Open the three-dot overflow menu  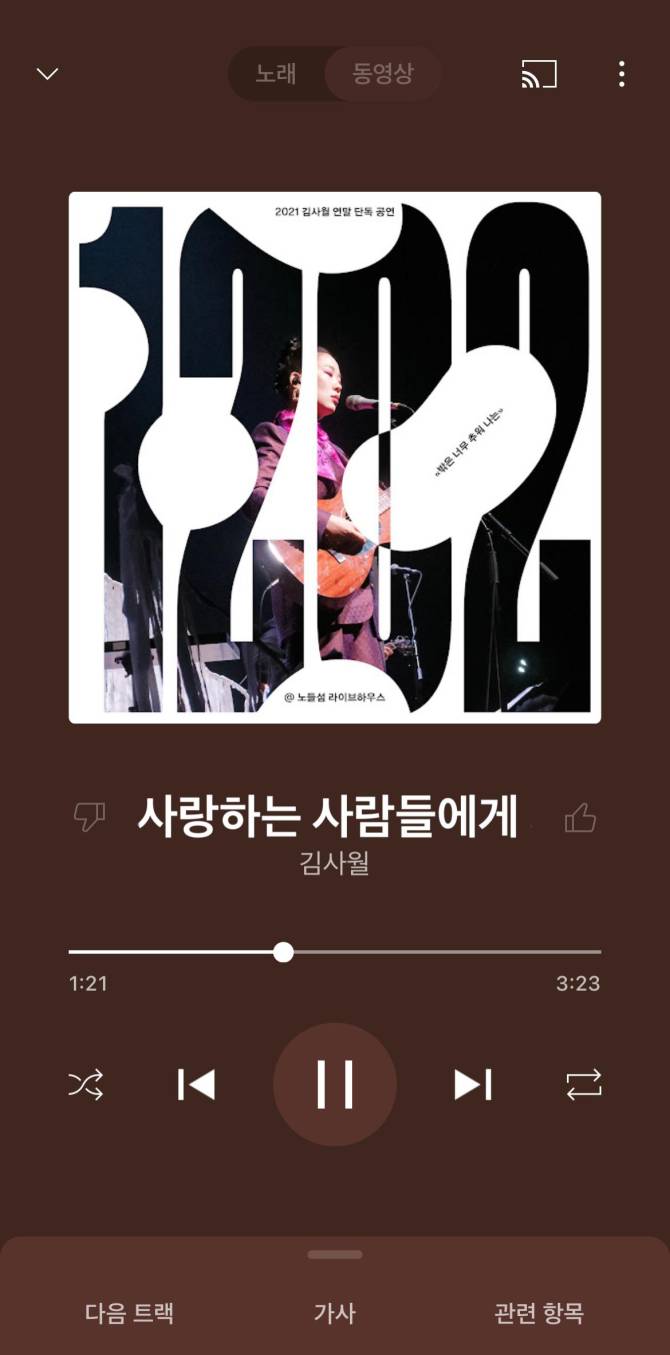621,74
